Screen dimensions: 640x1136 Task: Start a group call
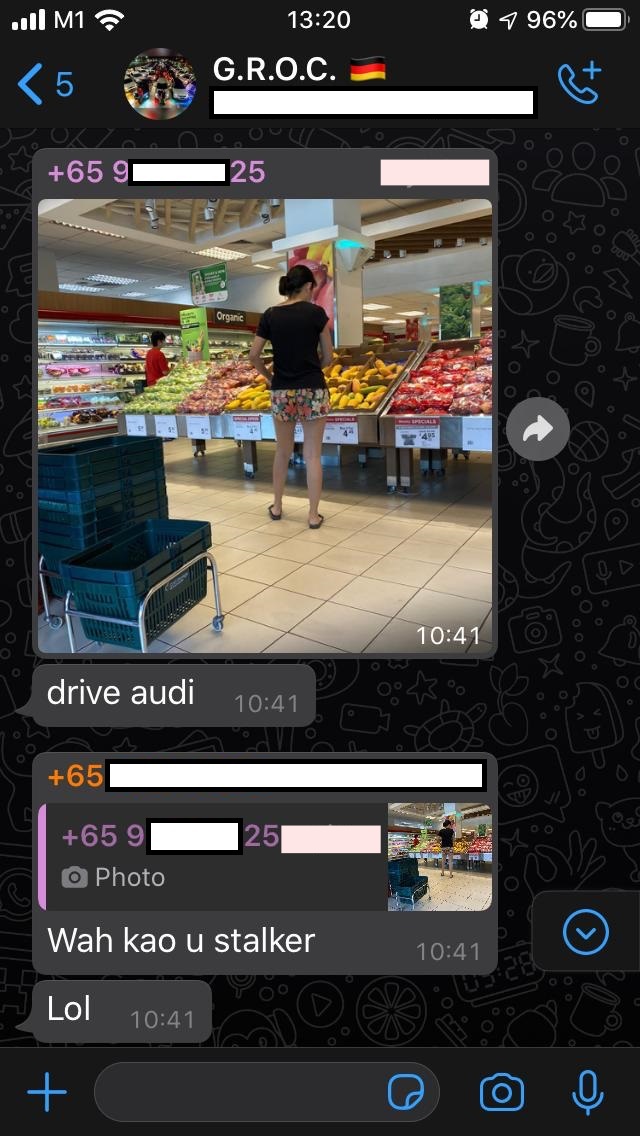tap(580, 84)
